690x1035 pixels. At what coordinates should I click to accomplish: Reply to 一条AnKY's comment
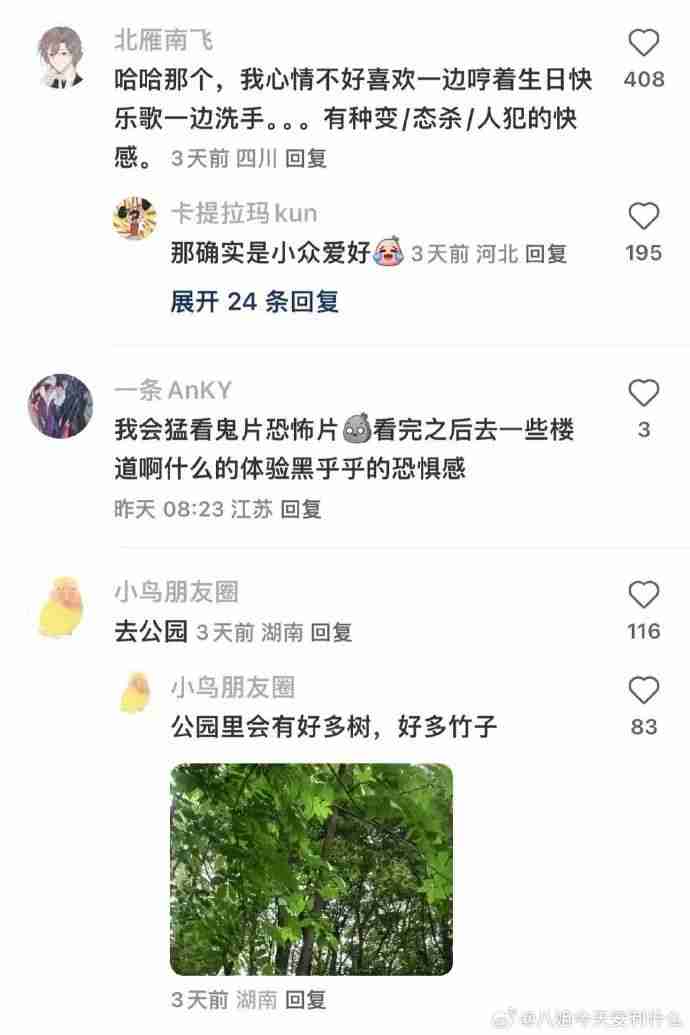(x=300, y=509)
